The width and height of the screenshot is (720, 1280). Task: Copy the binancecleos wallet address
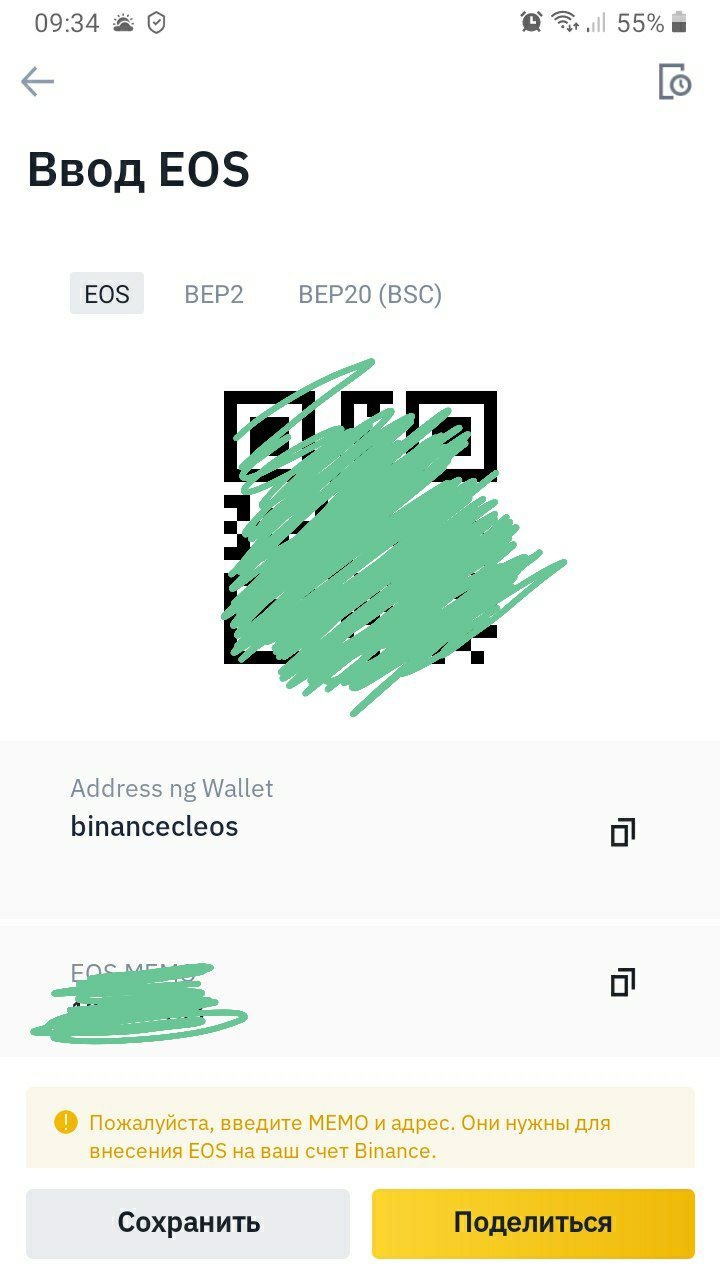[x=623, y=832]
